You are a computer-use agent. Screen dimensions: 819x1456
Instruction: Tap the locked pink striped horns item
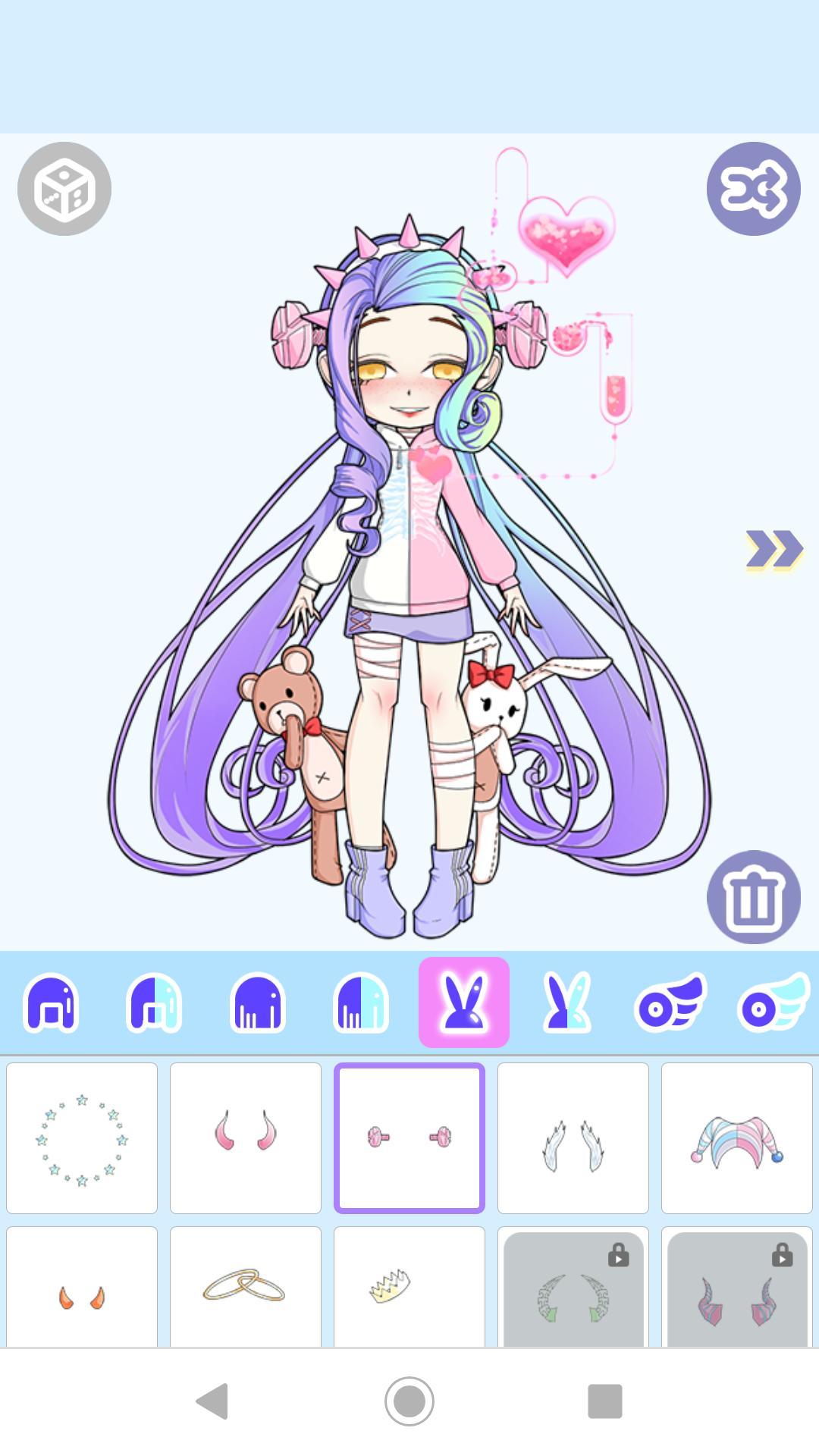coord(737,1289)
